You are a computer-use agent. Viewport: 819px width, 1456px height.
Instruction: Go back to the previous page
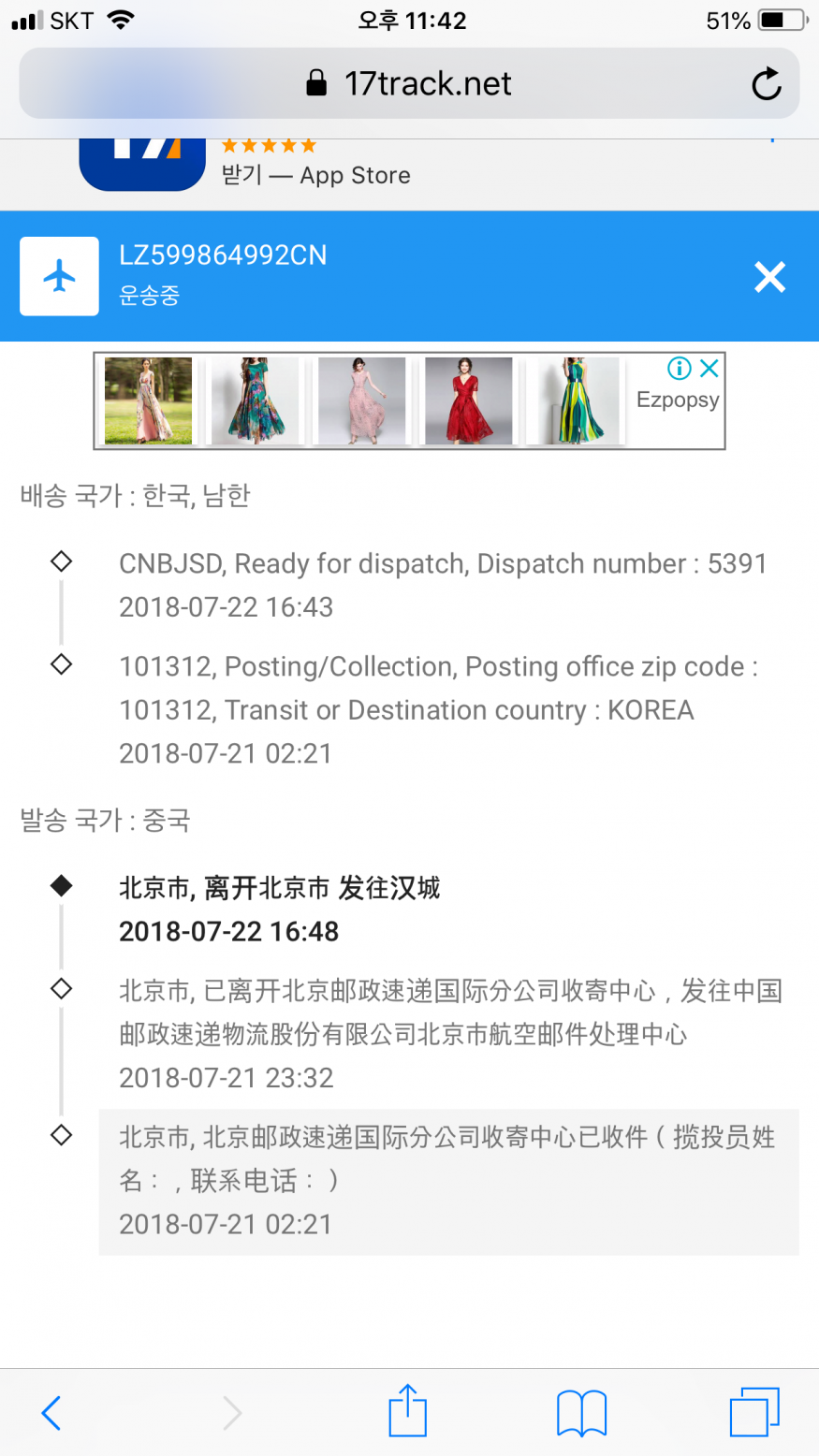[x=51, y=1412]
